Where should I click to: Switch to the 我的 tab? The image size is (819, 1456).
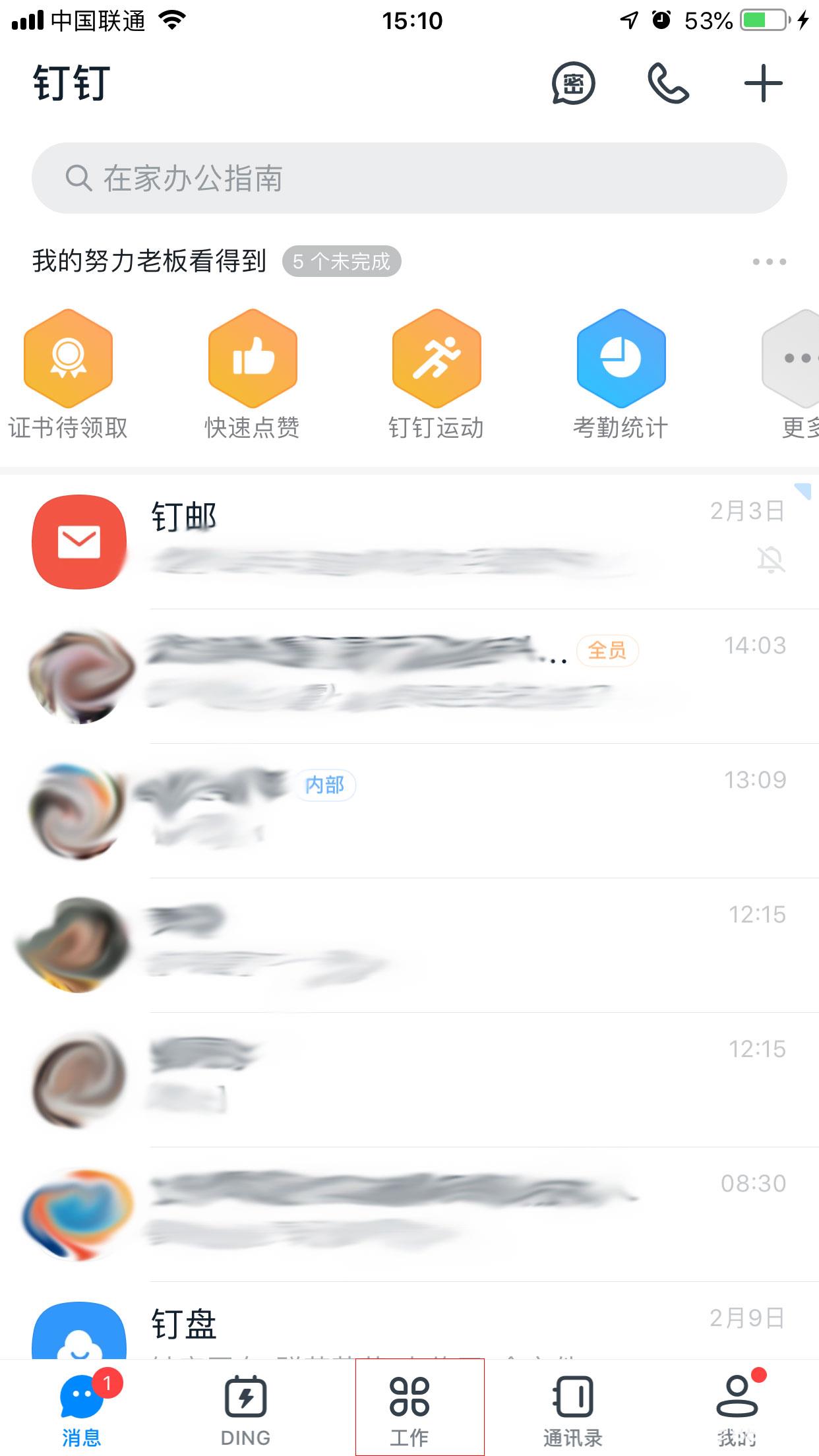coord(737,1410)
